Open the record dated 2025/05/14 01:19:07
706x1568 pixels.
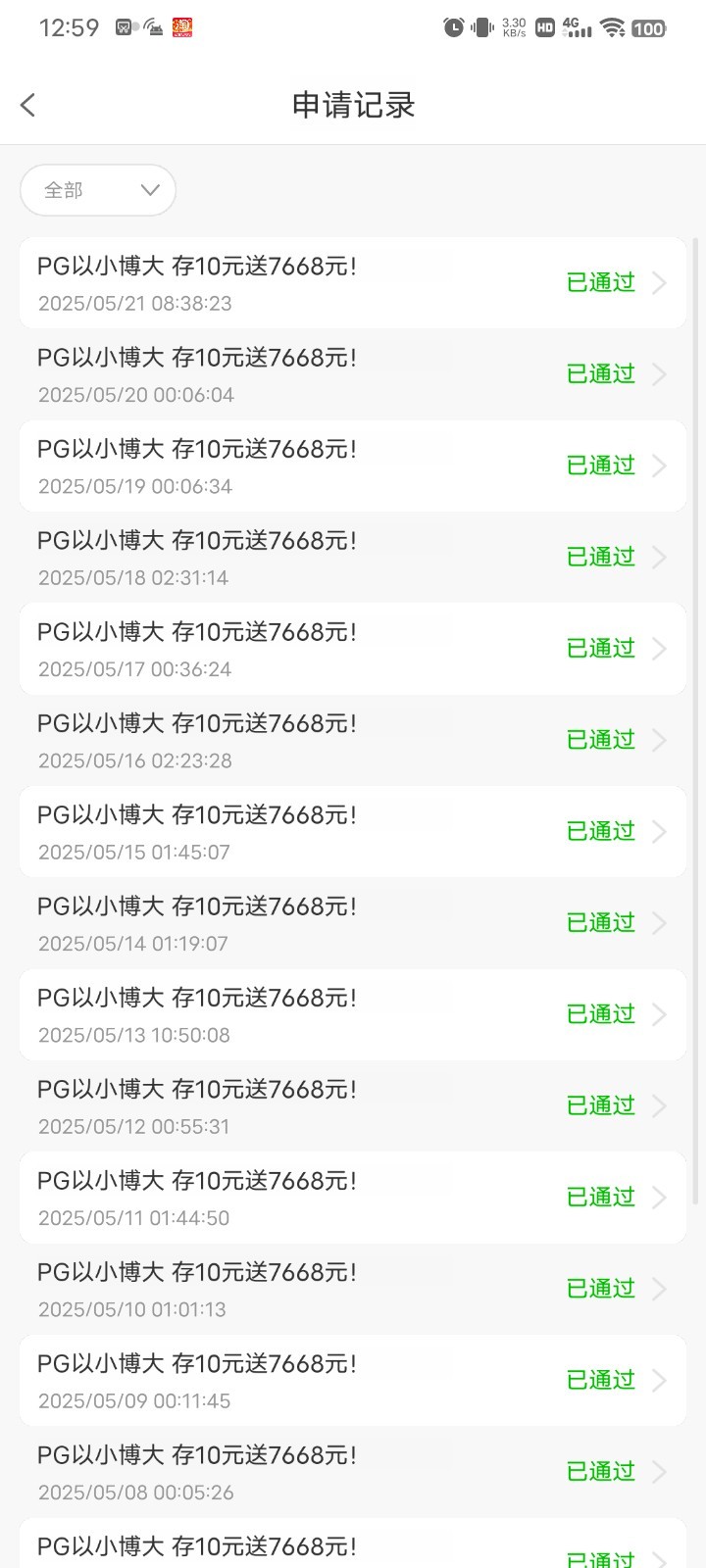click(x=353, y=923)
